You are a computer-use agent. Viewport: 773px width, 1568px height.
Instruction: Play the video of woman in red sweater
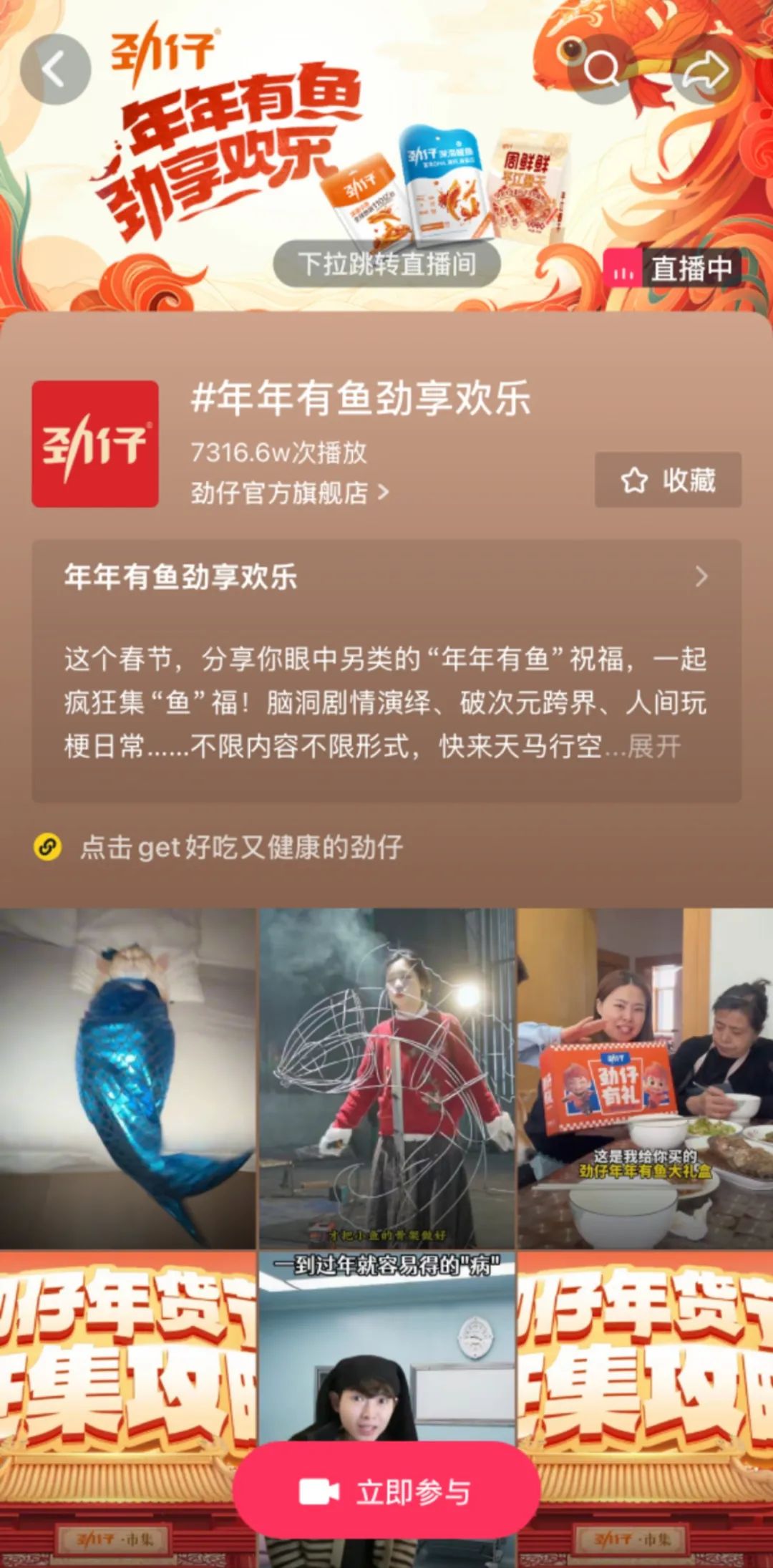(386, 1078)
